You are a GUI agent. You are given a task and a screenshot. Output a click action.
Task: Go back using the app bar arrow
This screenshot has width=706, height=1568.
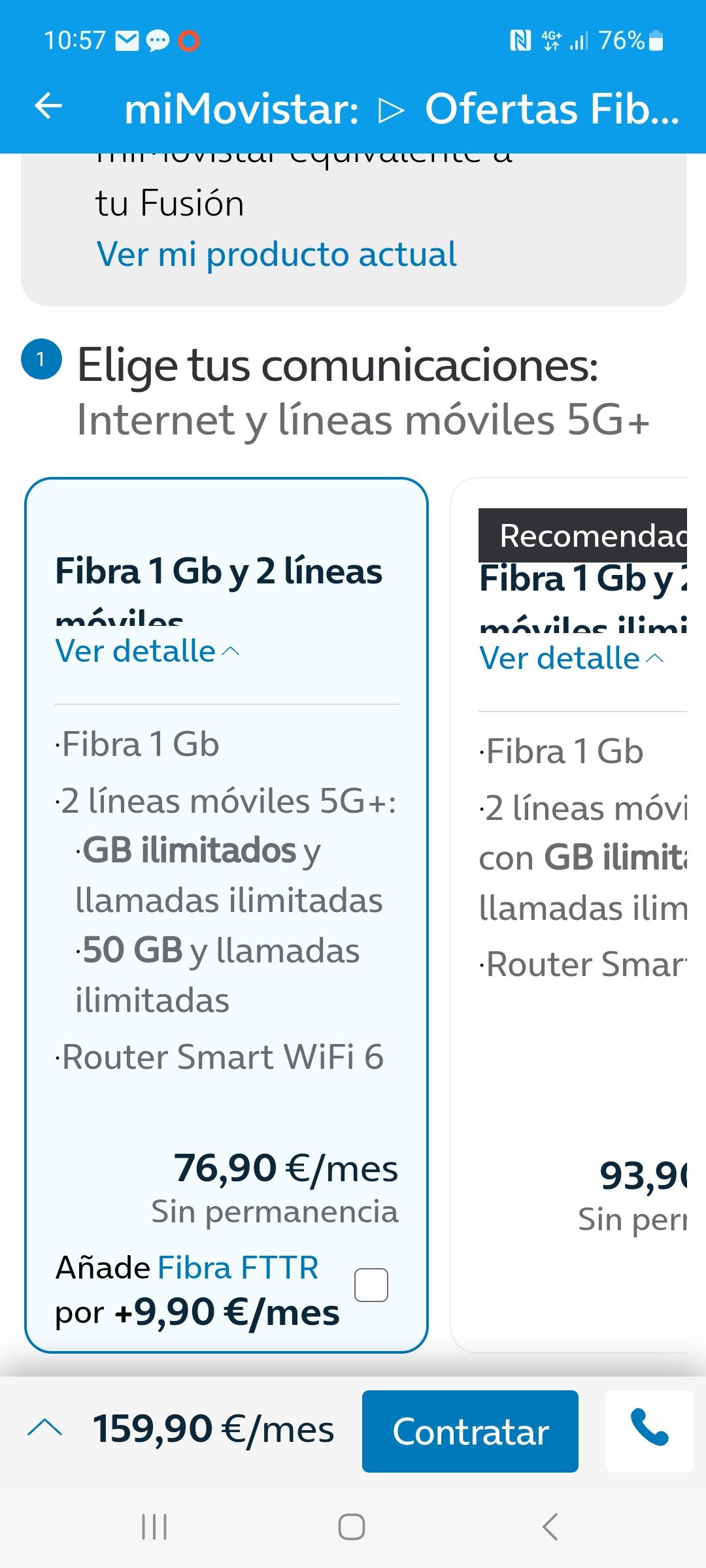pos(49,106)
